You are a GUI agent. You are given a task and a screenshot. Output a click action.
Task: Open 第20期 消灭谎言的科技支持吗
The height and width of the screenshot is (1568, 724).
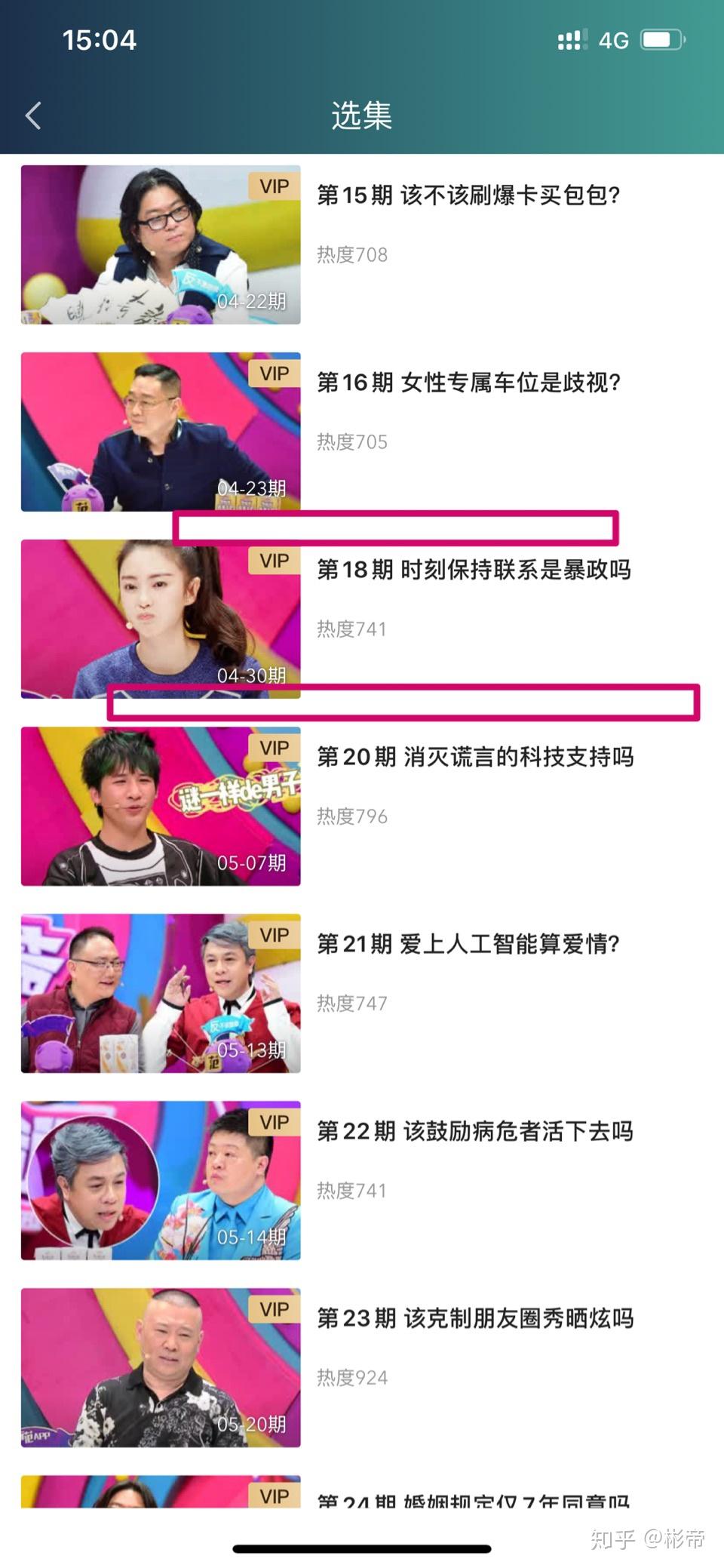pos(474,758)
